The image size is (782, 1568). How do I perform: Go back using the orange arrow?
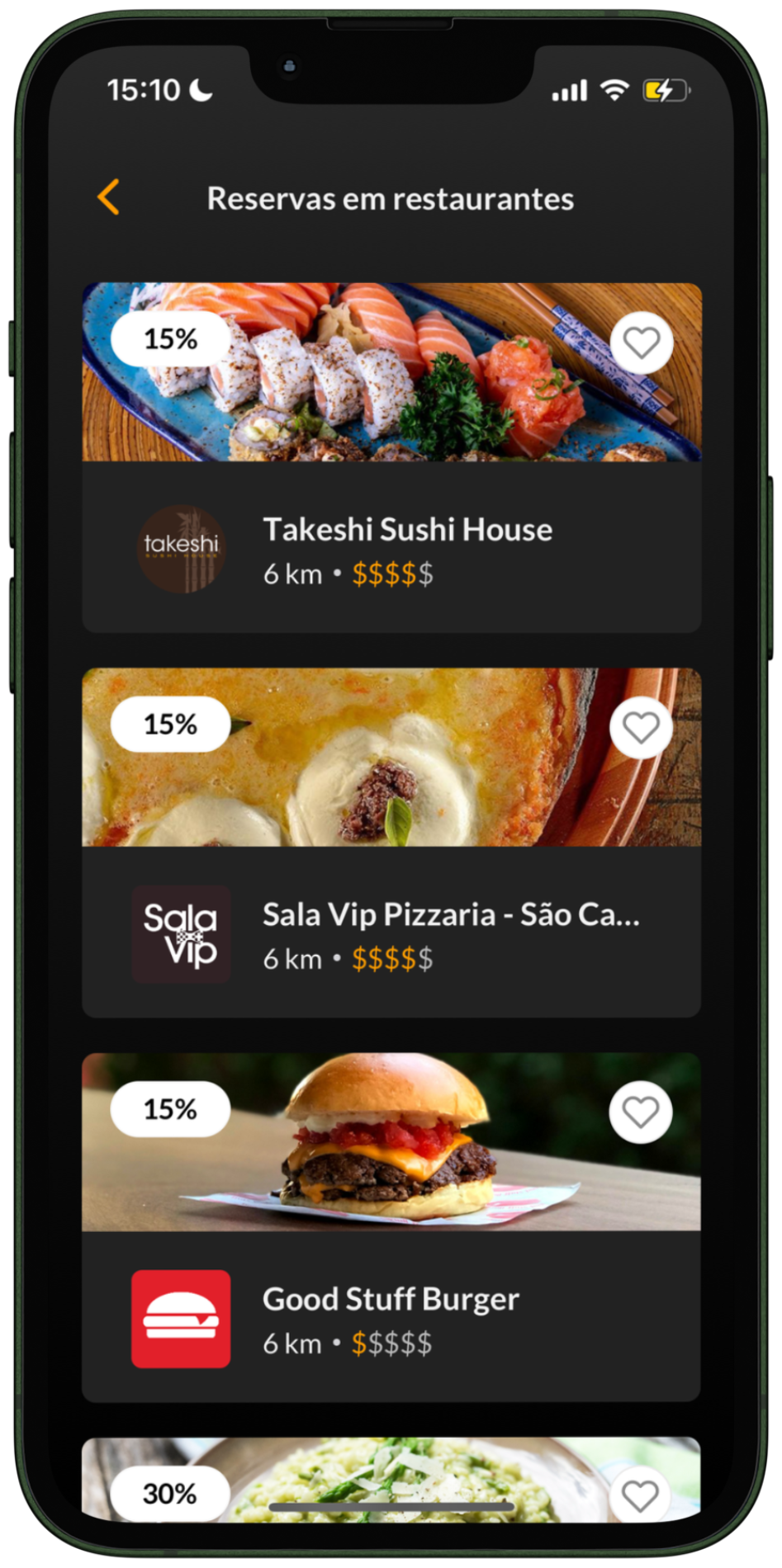(x=108, y=197)
